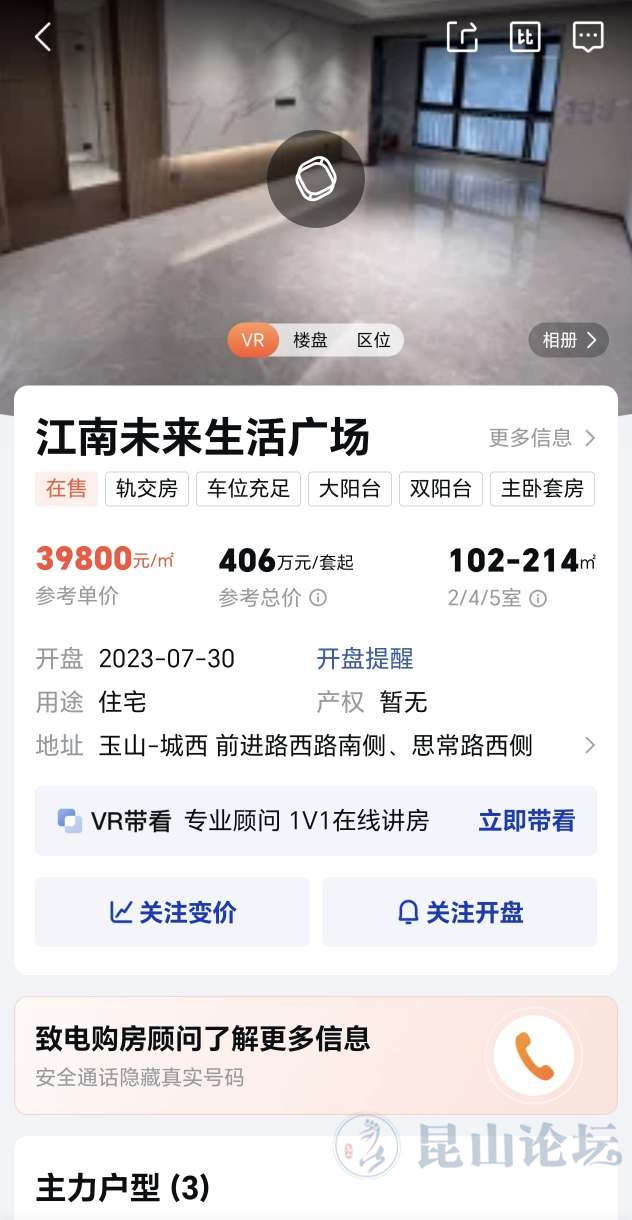632x1220 pixels.
Task: Open the 相册 photo album
Action: point(568,340)
